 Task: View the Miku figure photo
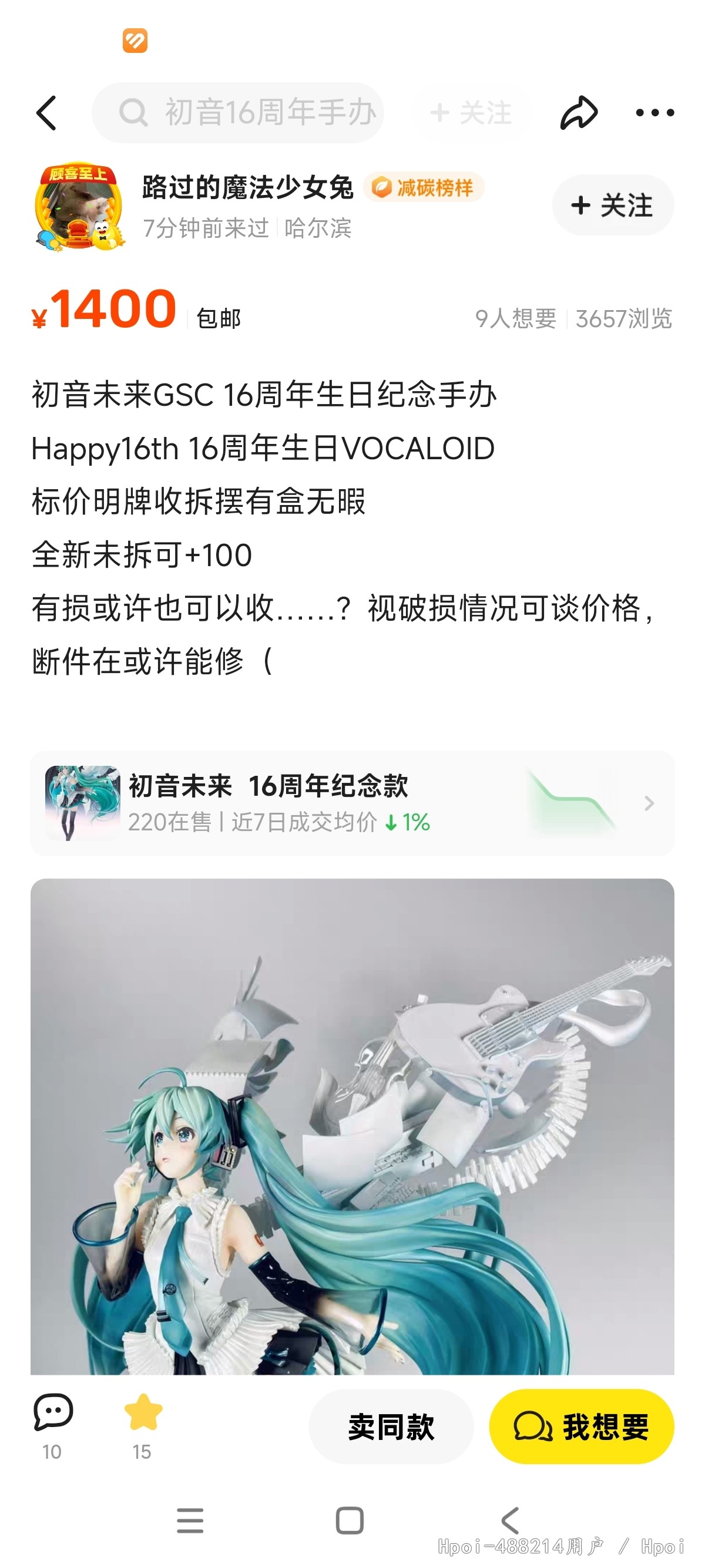coord(352,1126)
